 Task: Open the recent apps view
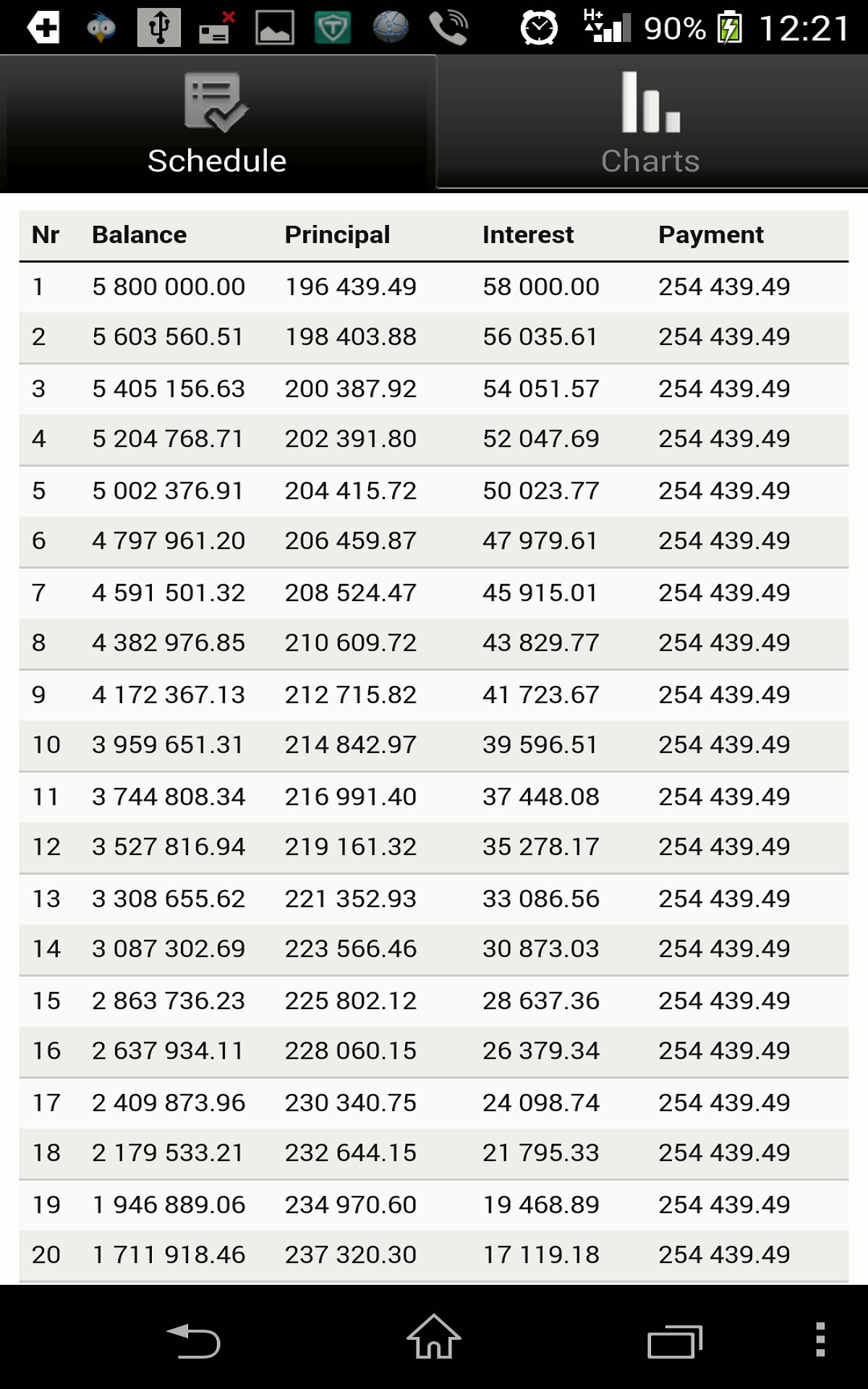(x=675, y=1341)
